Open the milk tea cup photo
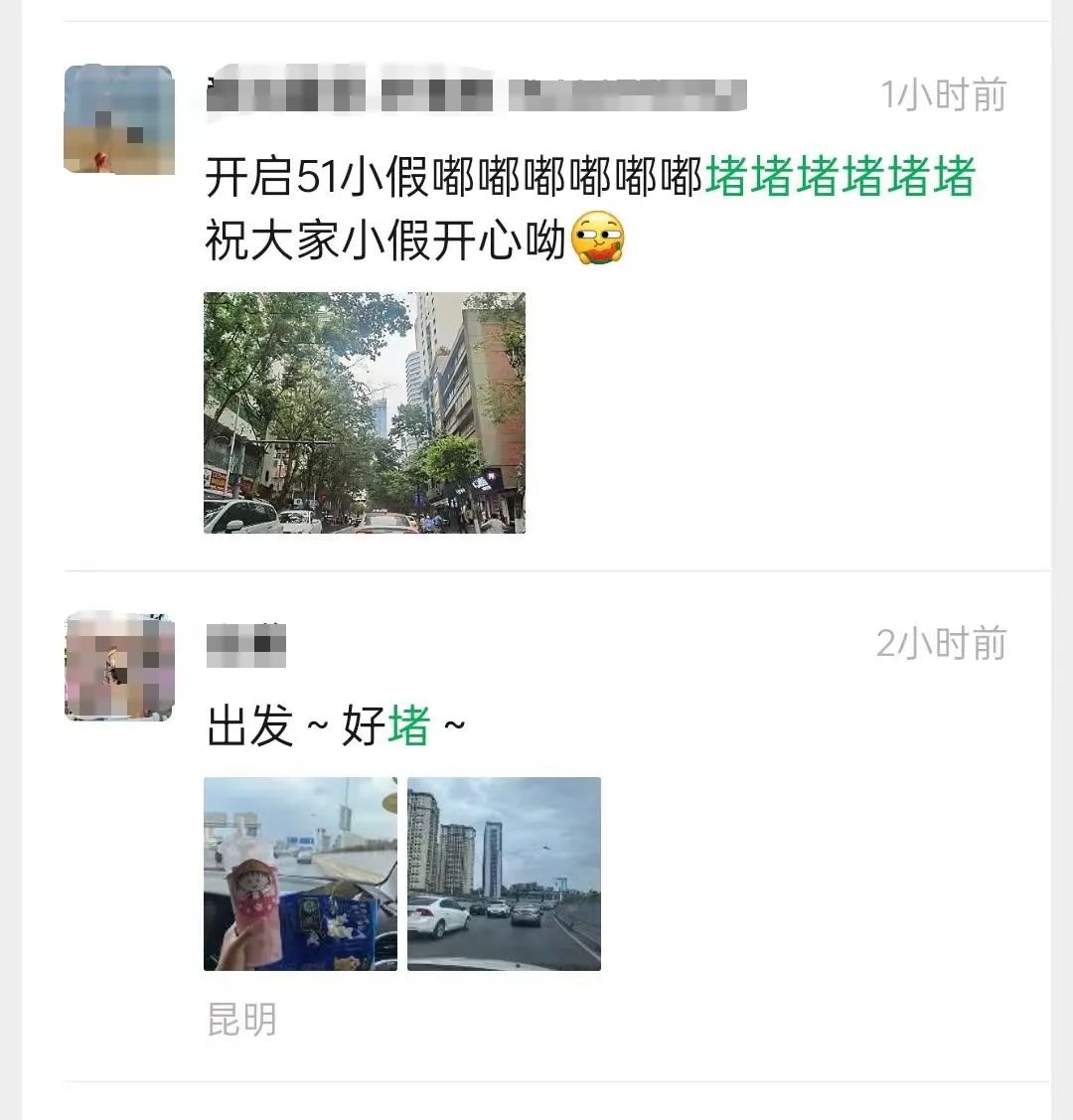 [x=300, y=875]
